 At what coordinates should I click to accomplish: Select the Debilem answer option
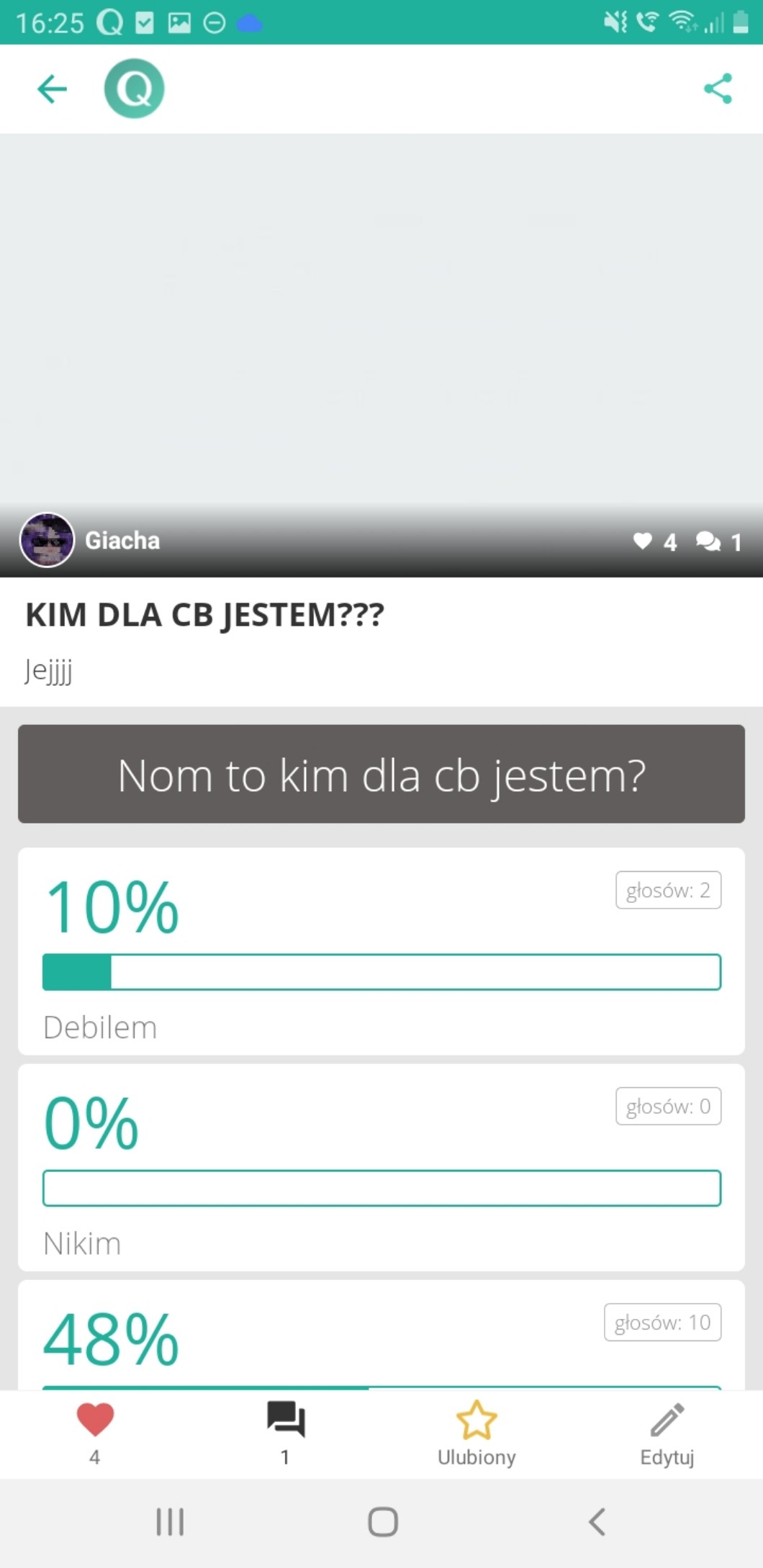[381, 951]
